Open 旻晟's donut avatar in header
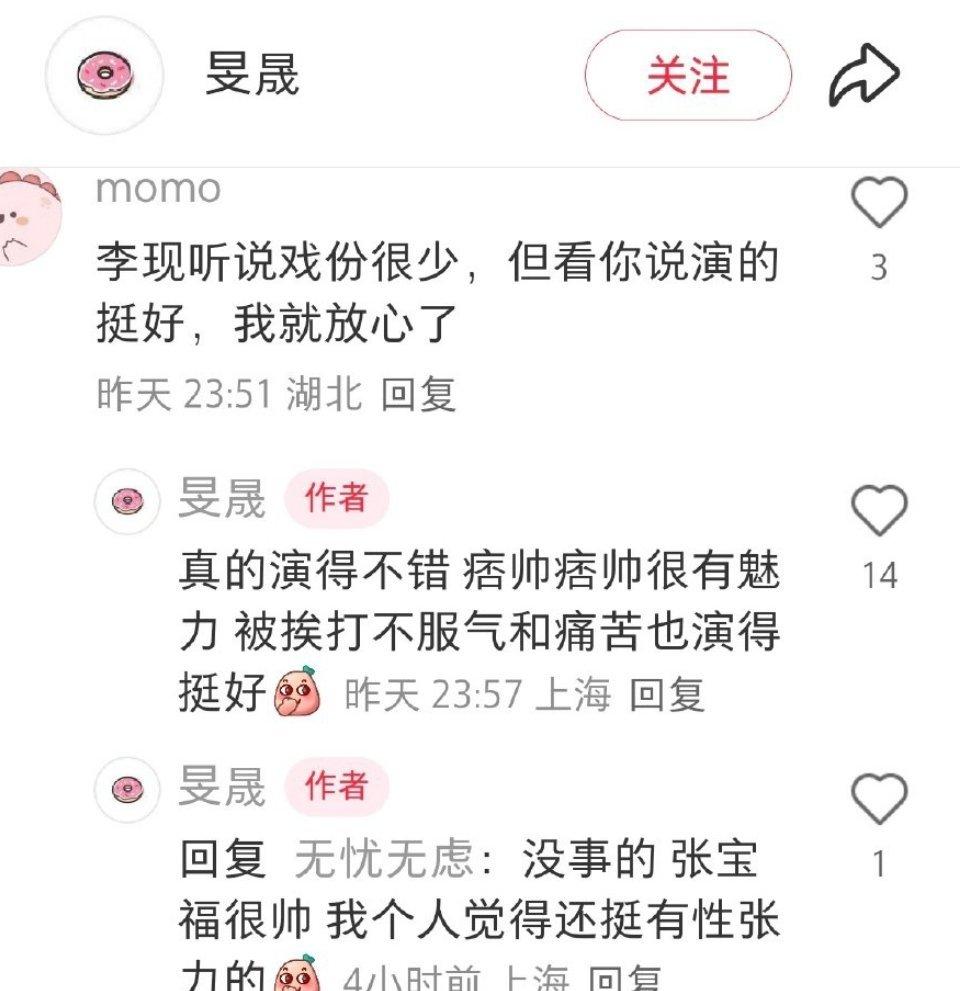 [x=105, y=76]
